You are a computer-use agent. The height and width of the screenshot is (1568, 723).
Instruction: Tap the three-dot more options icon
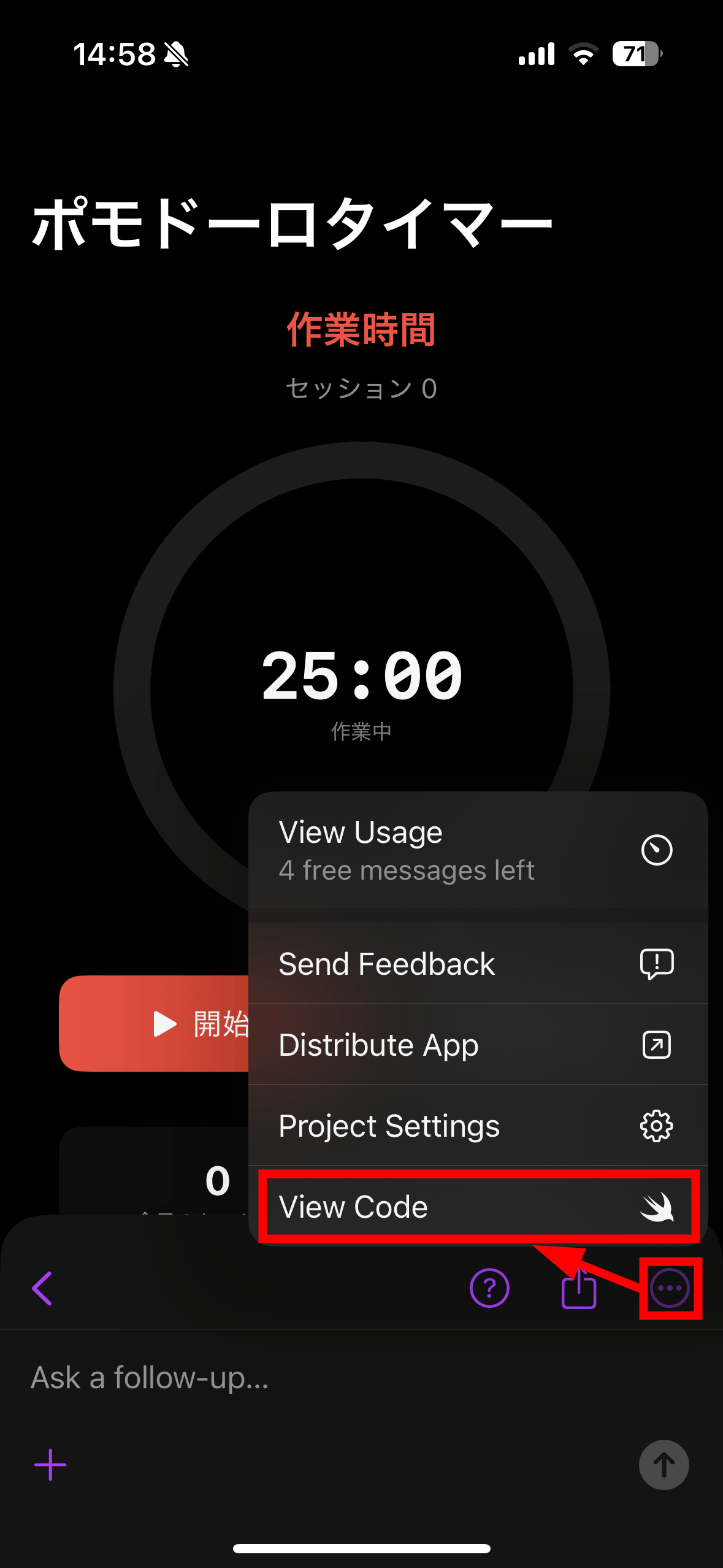670,1288
